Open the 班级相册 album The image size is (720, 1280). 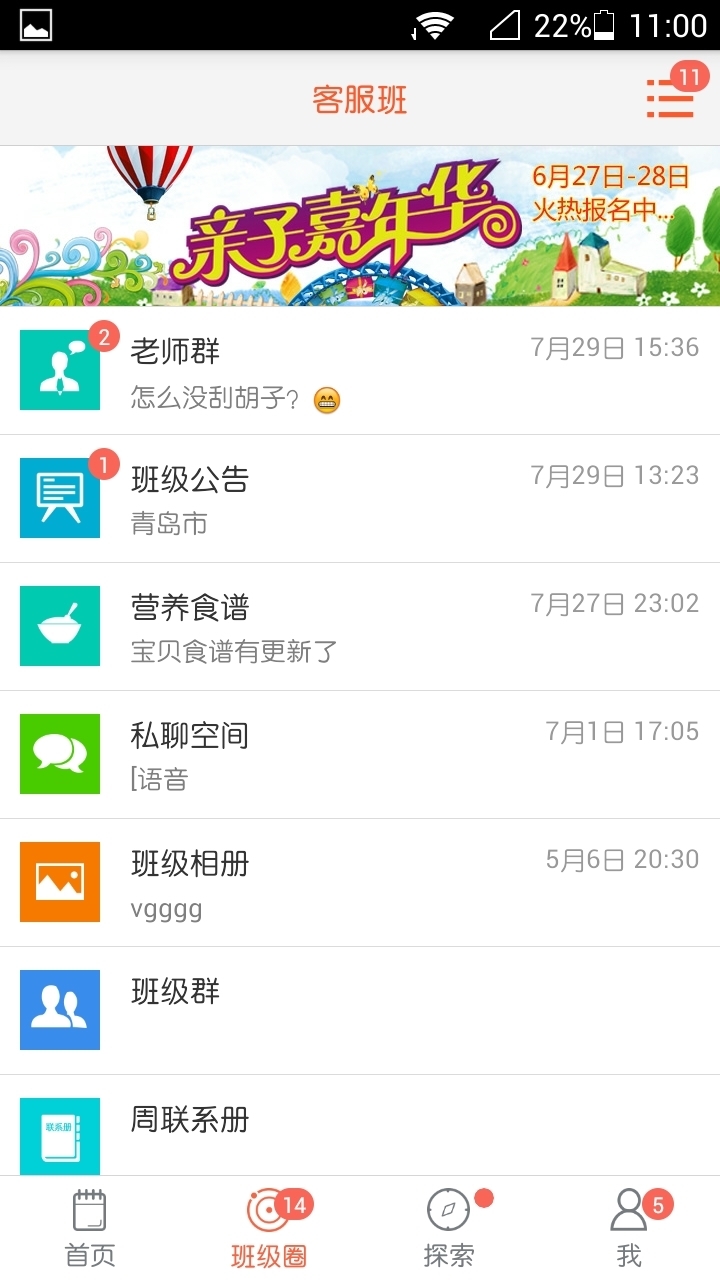(x=360, y=883)
